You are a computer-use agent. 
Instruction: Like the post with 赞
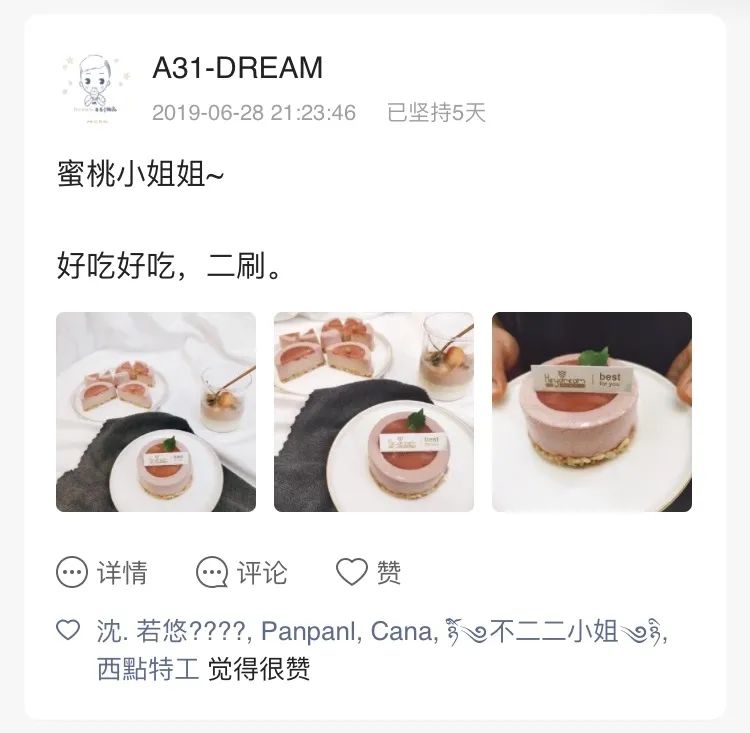(x=368, y=572)
